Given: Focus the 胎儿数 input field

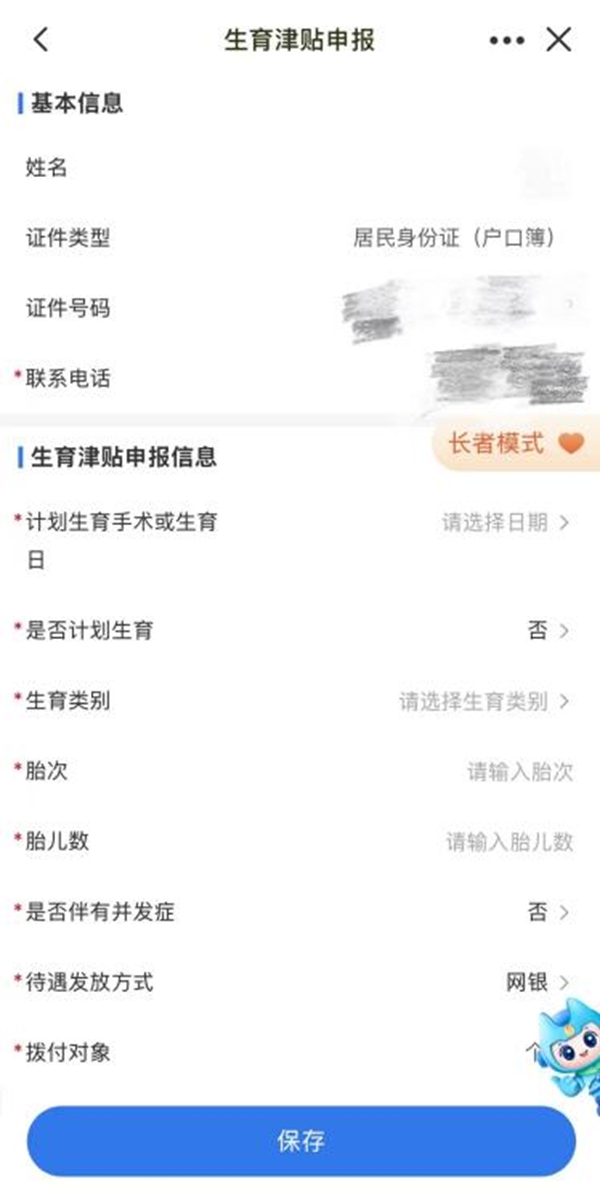Looking at the screenshot, I should coord(508,842).
